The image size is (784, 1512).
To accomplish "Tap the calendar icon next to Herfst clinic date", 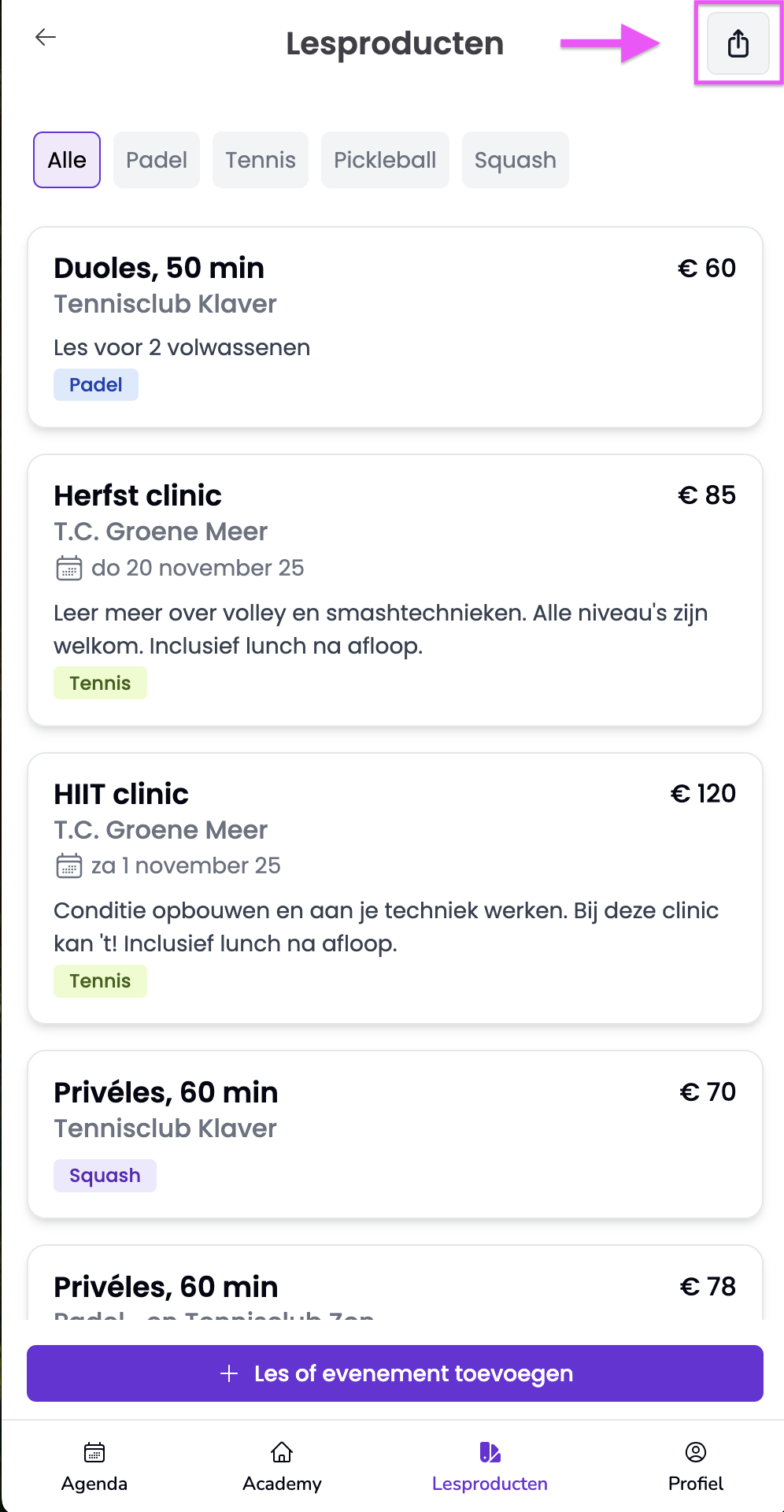I will pyautogui.click(x=71, y=568).
